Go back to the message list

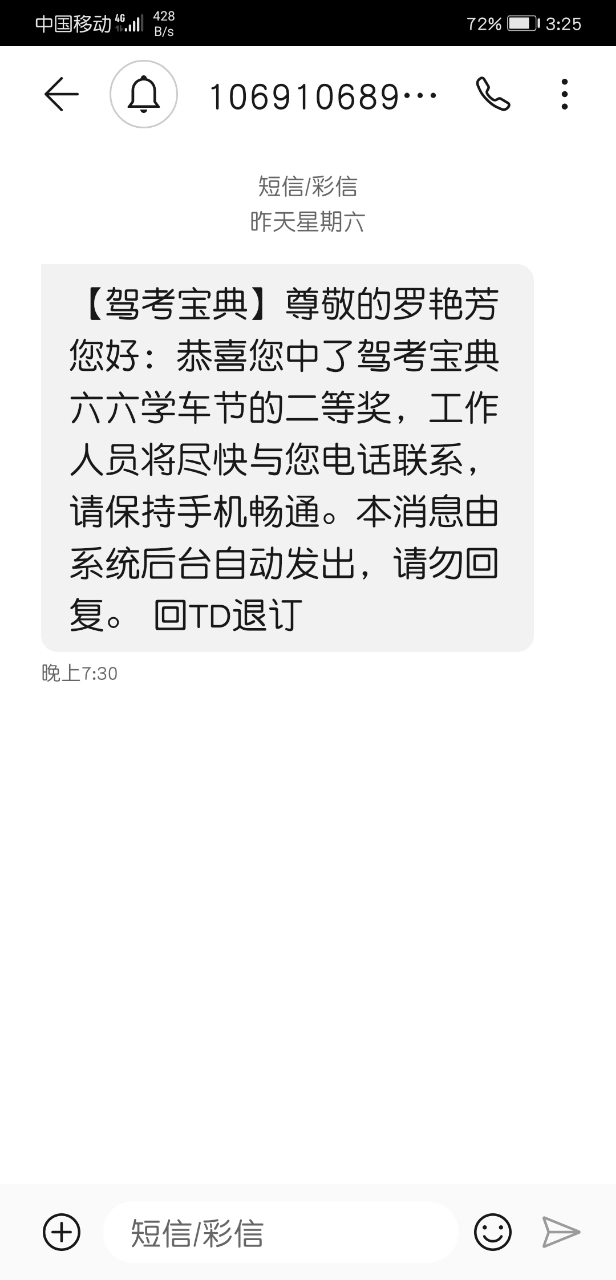click(61, 95)
